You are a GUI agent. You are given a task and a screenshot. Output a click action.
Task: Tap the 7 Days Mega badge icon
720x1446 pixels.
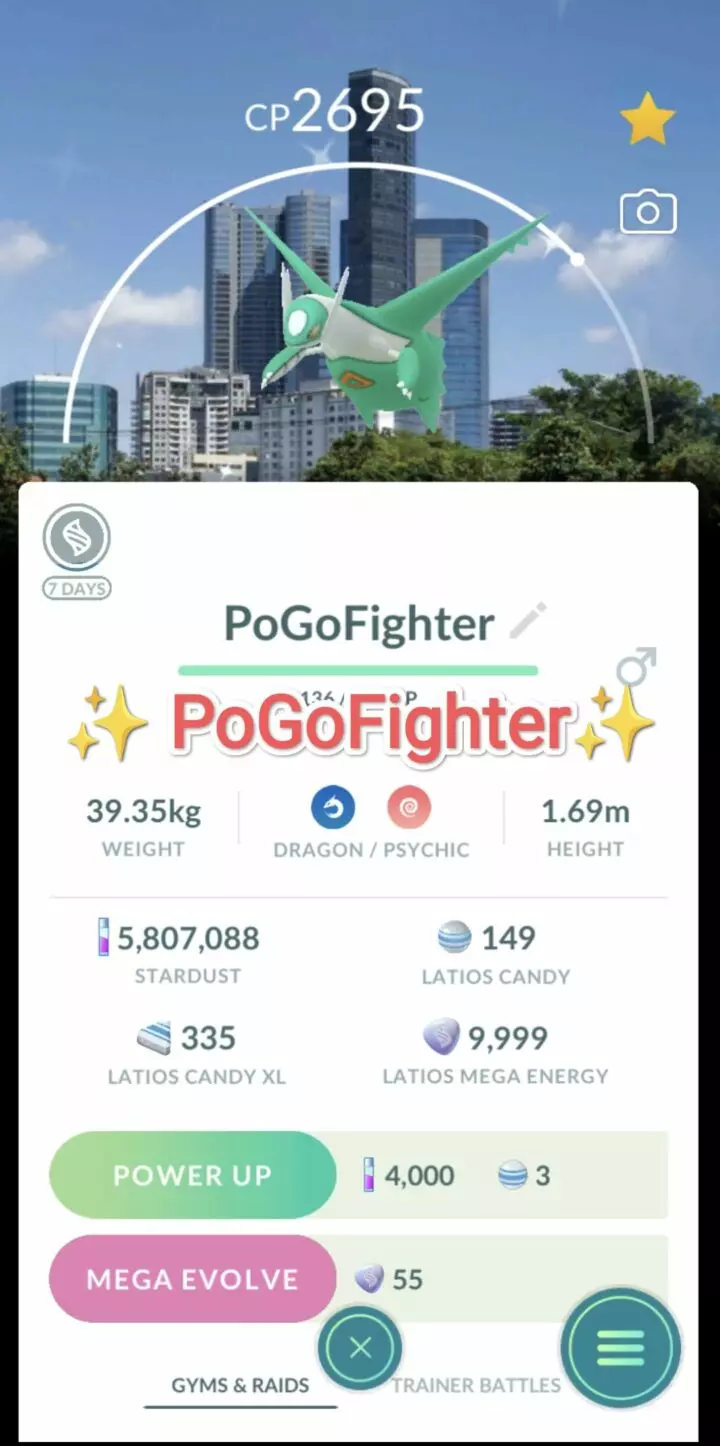tap(77, 538)
